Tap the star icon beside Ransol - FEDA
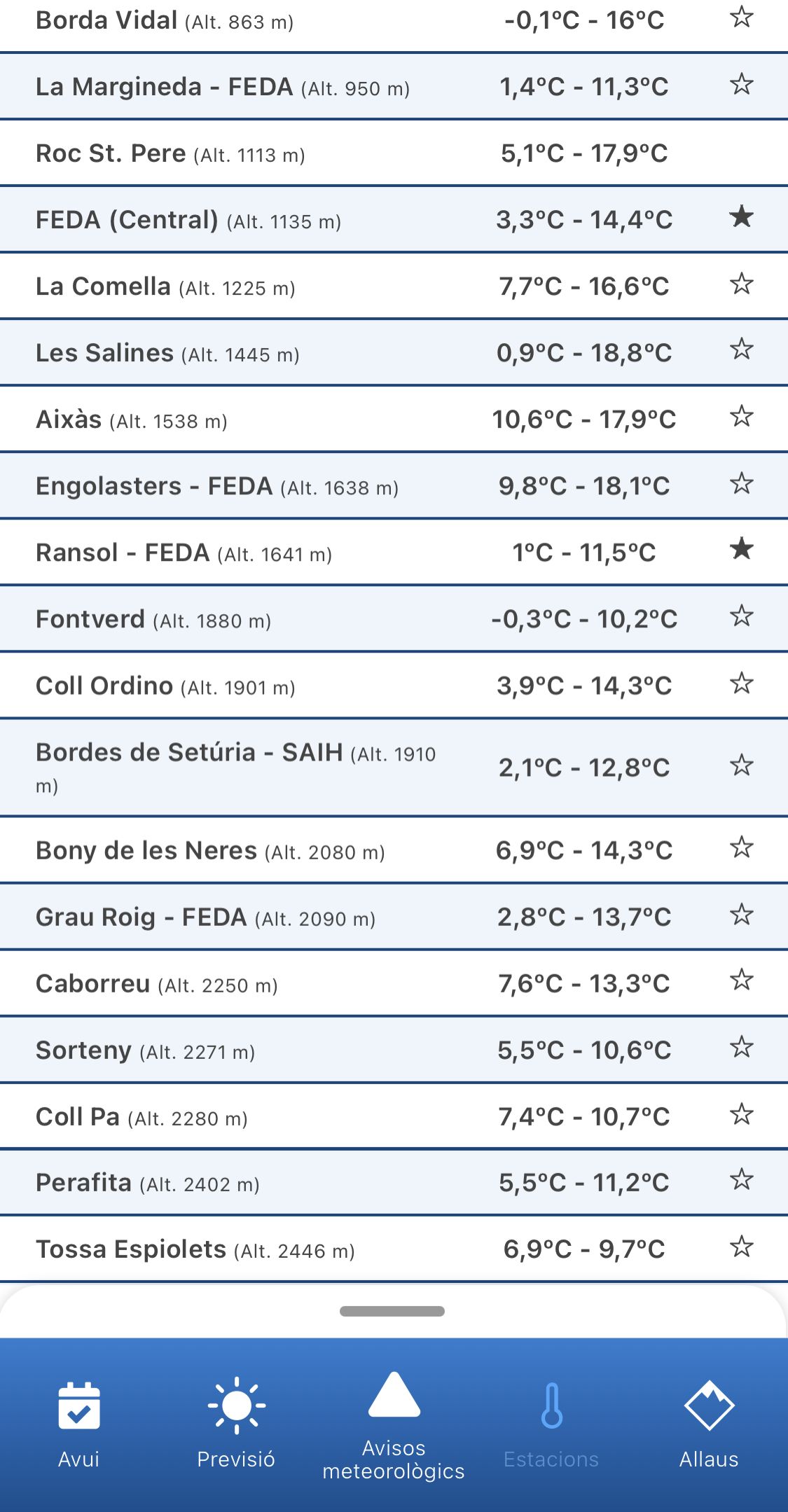Image resolution: width=788 pixels, height=1512 pixels. pyautogui.click(x=740, y=552)
